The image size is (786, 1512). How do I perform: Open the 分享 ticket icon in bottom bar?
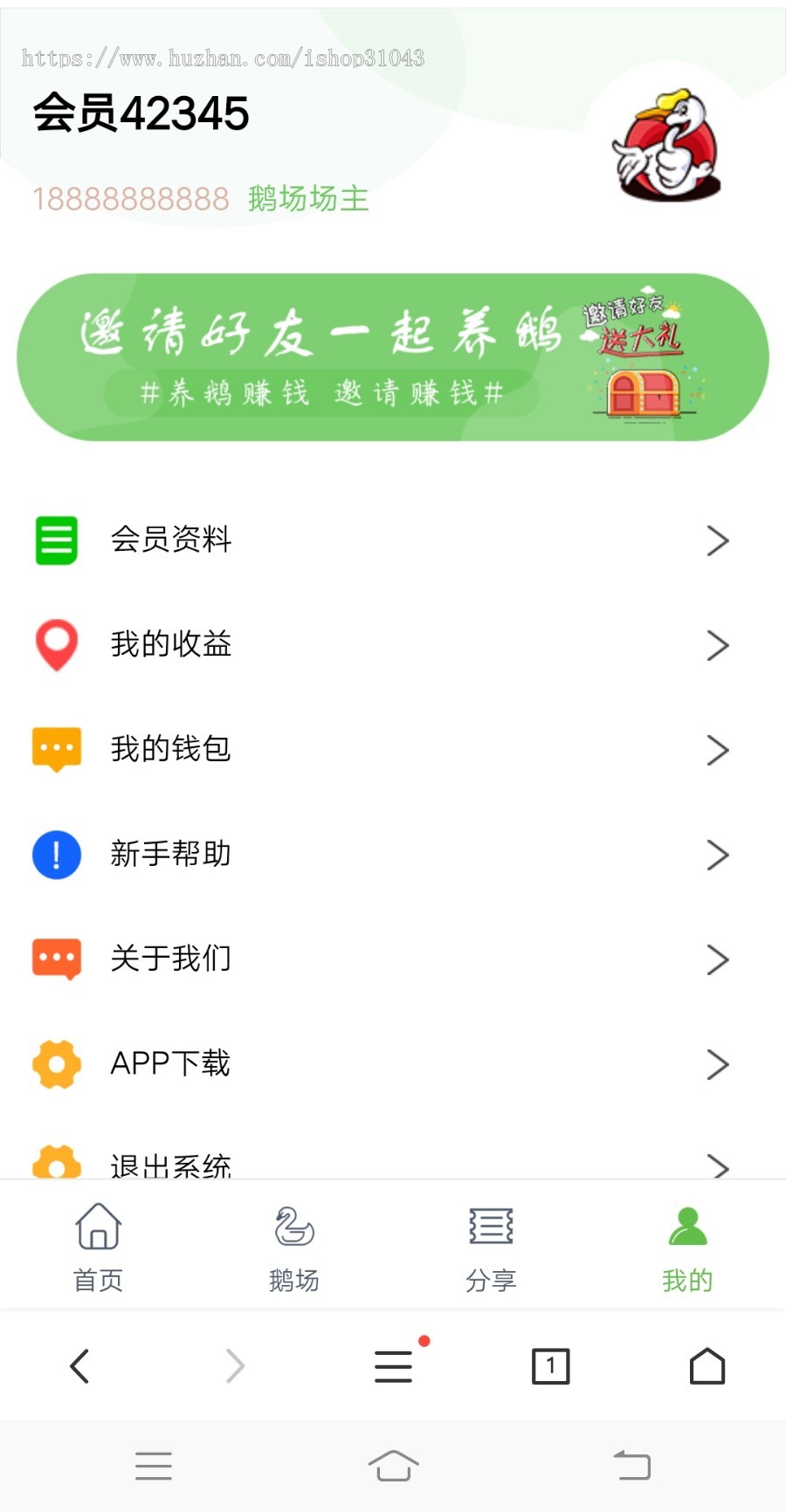pyautogui.click(x=490, y=1227)
